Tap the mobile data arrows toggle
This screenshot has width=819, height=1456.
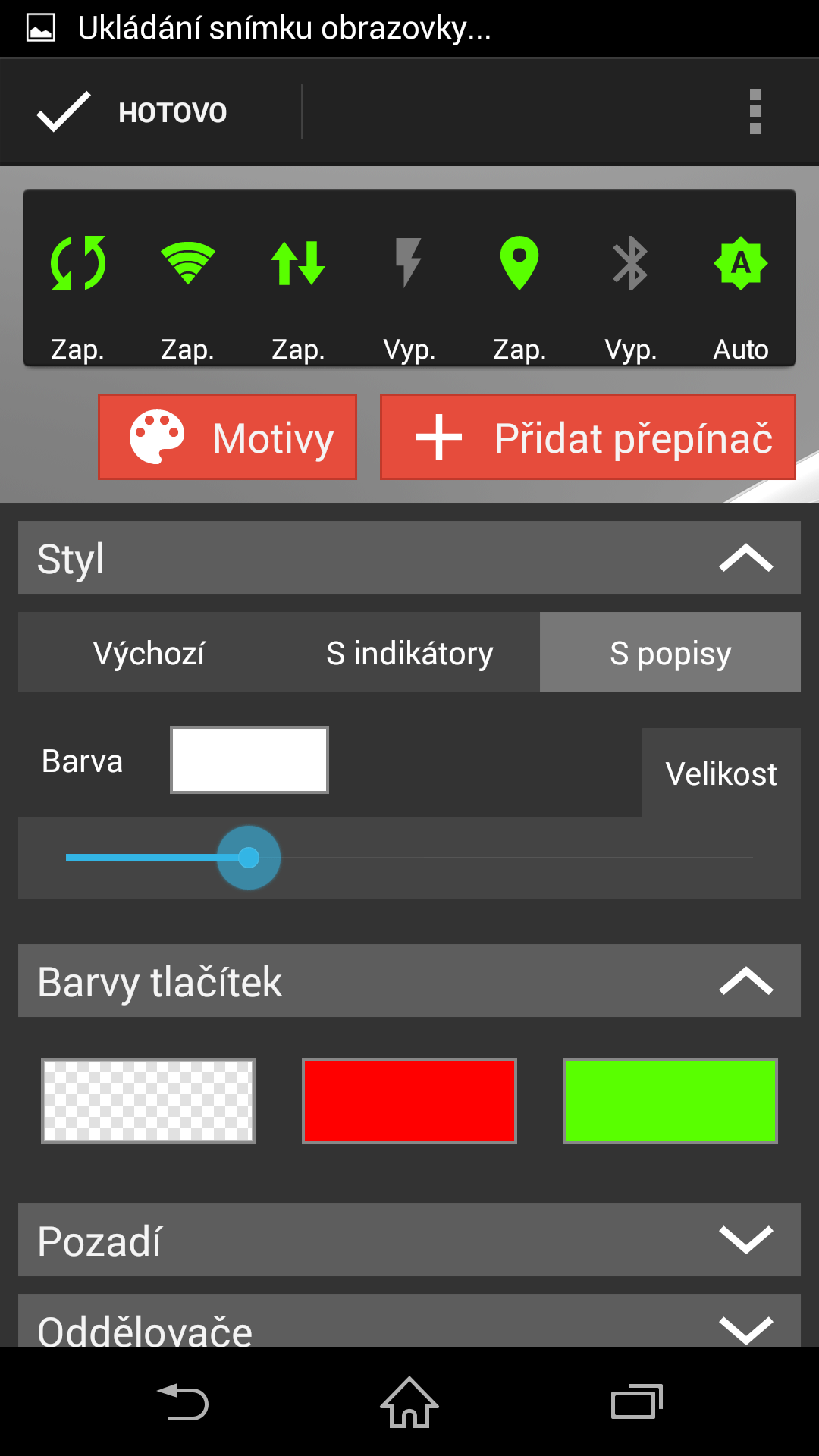pyautogui.click(x=298, y=264)
